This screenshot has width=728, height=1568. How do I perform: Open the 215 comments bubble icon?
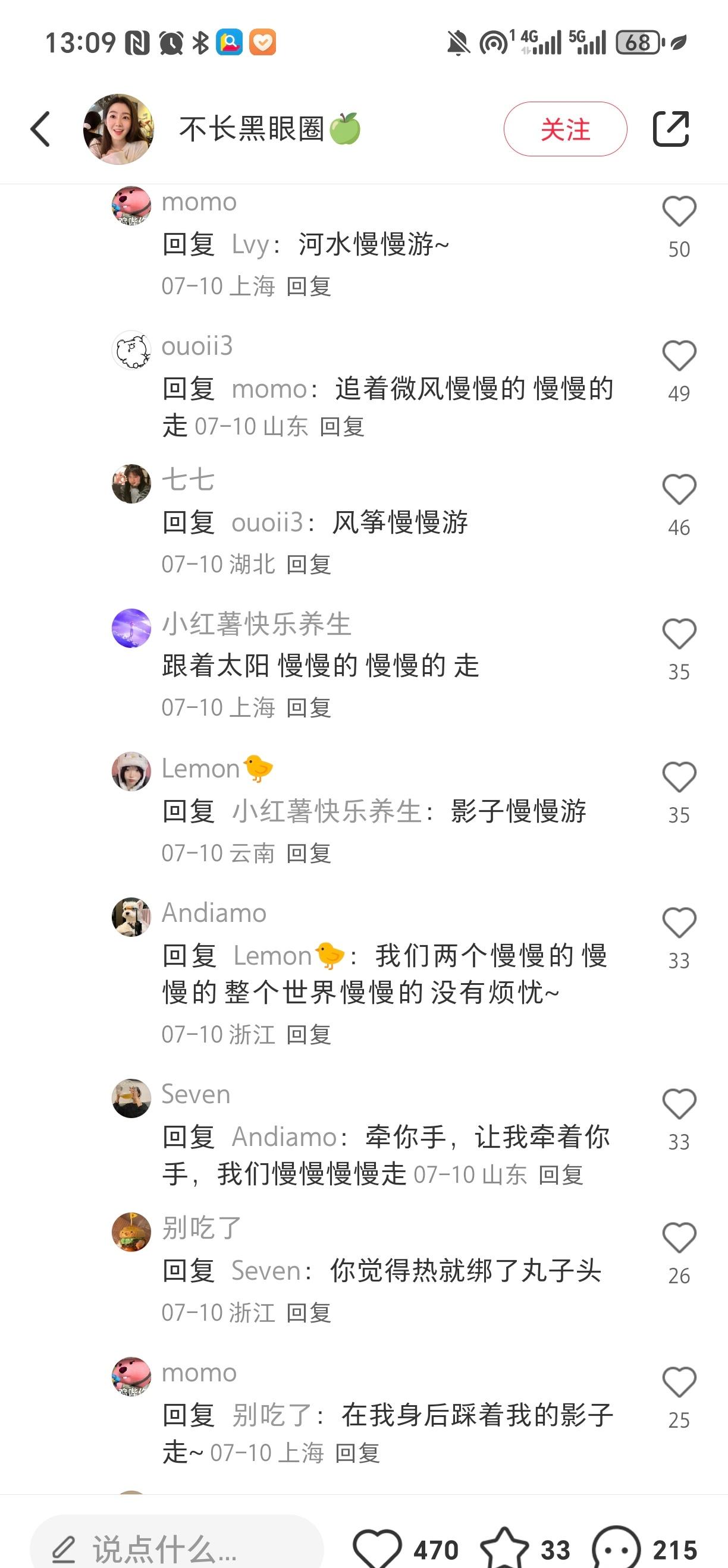pos(617,1548)
